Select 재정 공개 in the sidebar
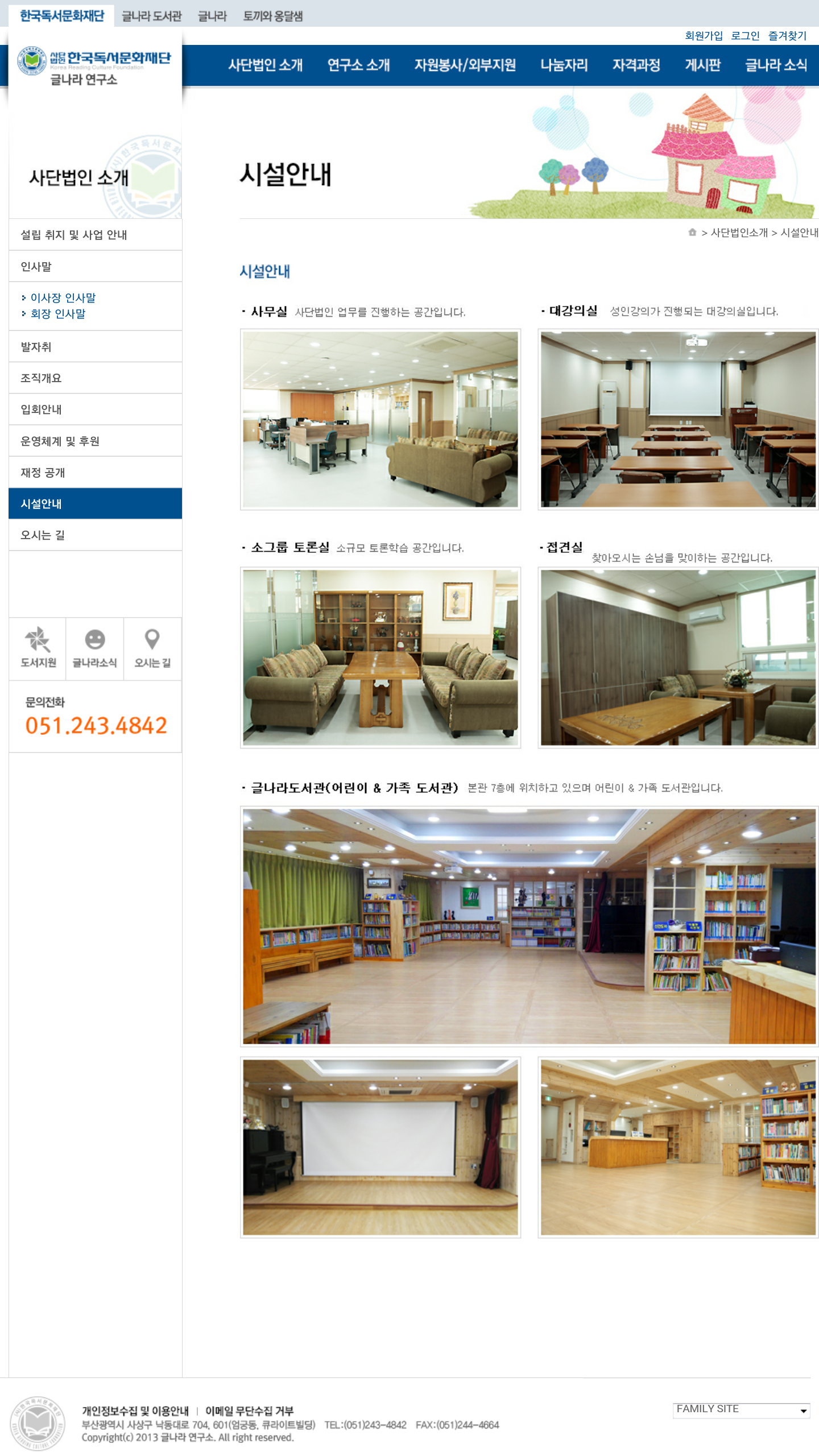 pyautogui.click(x=43, y=472)
